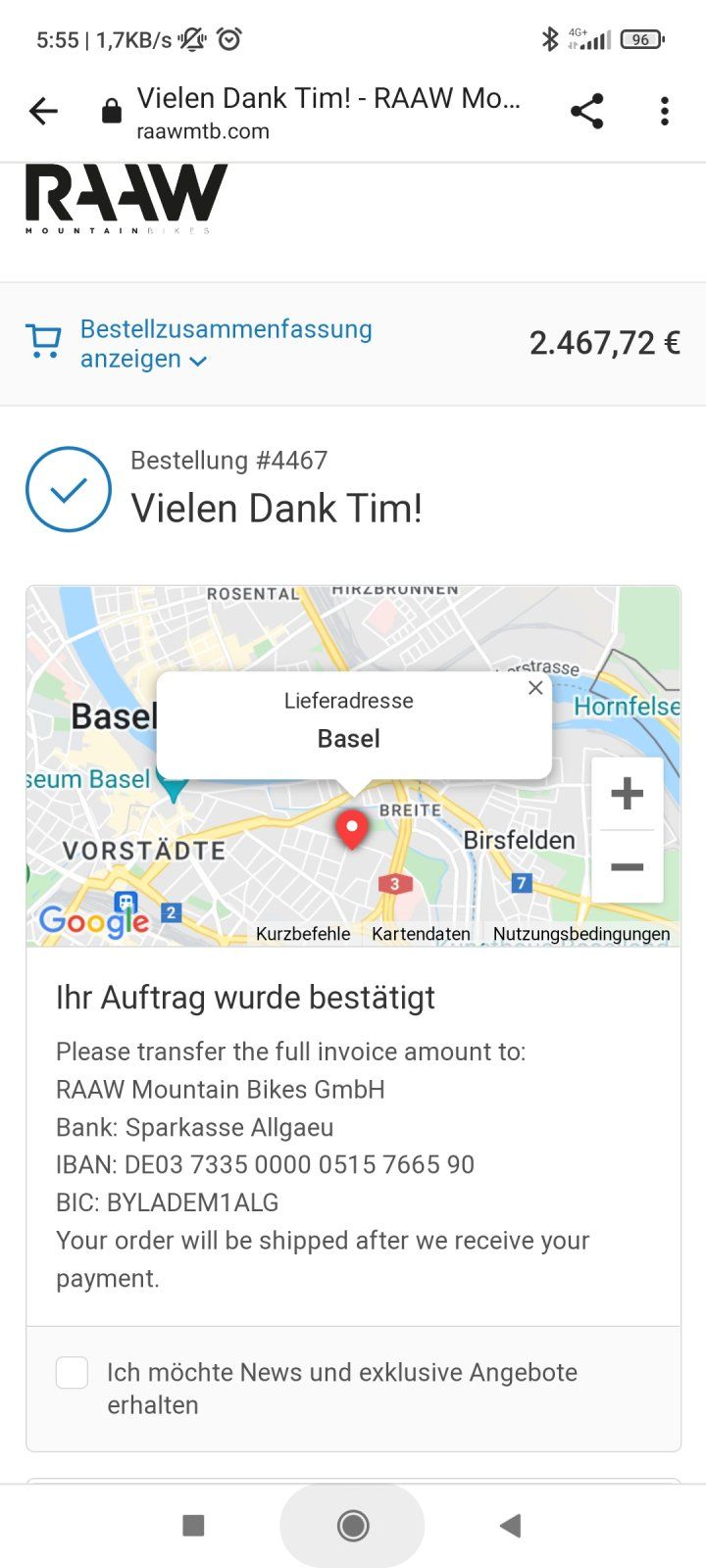Tap the RAAW Mountain Bikes logo
The height and width of the screenshot is (1568, 706).
pos(126,197)
